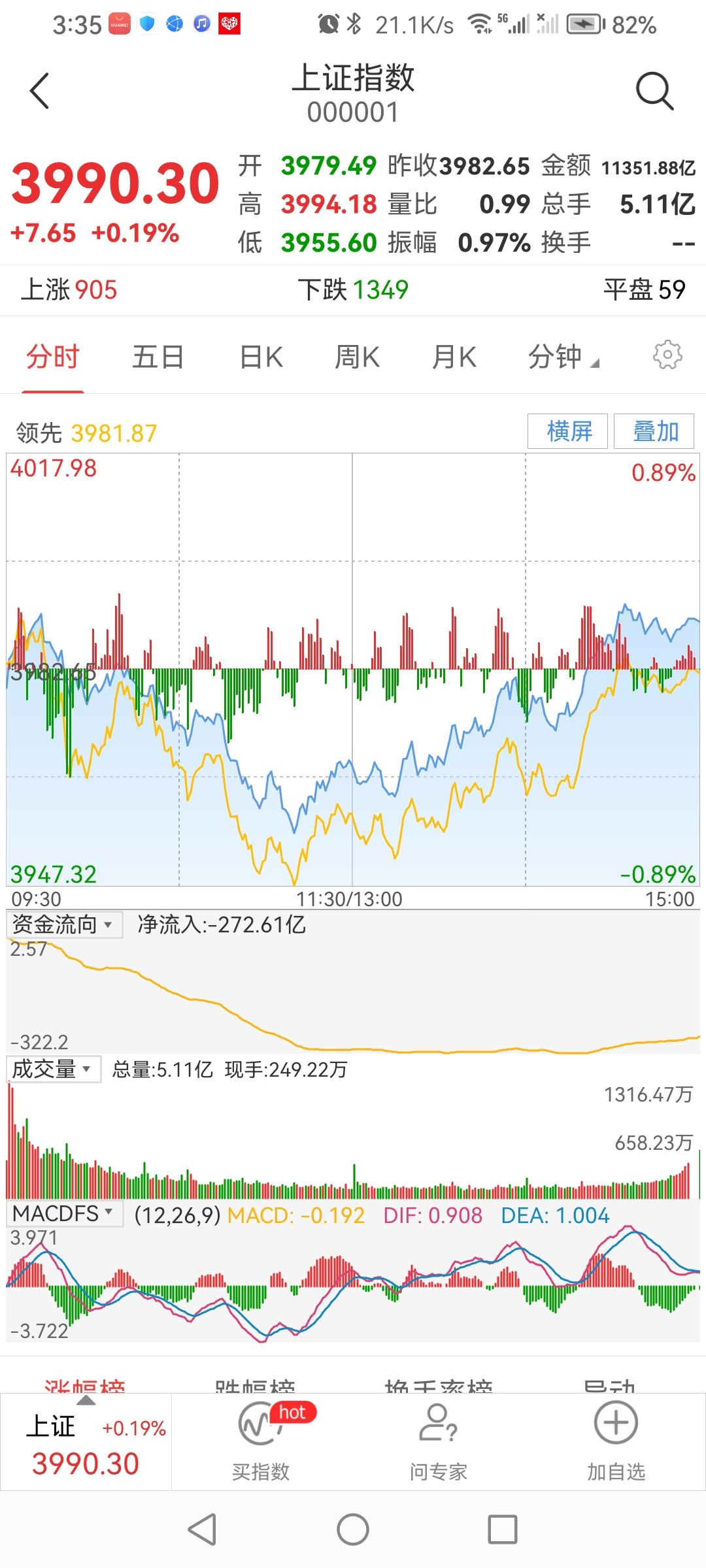Tap the 横屏 landscape button
The height and width of the screenshot is (1568, 706).
point(568,431)
